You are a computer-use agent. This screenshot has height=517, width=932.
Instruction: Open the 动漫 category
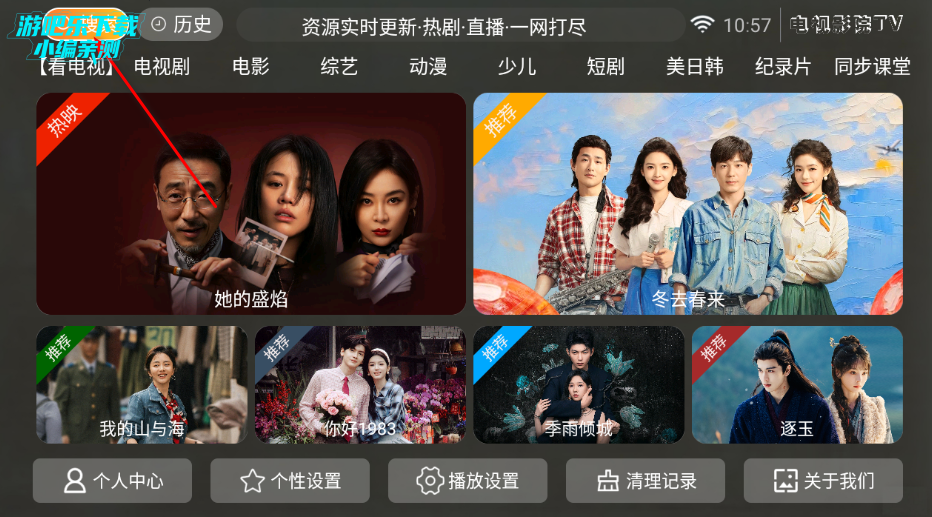point(428,67)
